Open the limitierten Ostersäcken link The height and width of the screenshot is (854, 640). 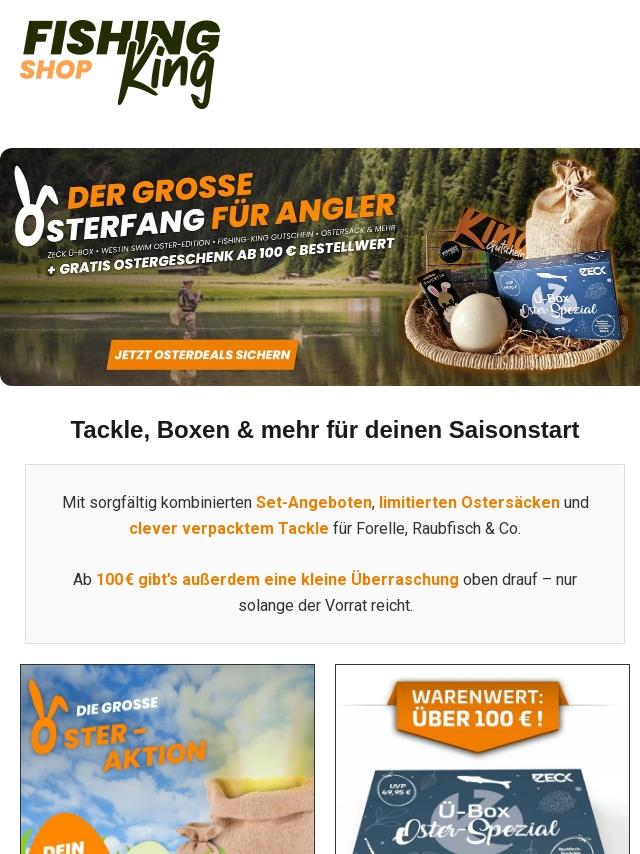point(468,502)
